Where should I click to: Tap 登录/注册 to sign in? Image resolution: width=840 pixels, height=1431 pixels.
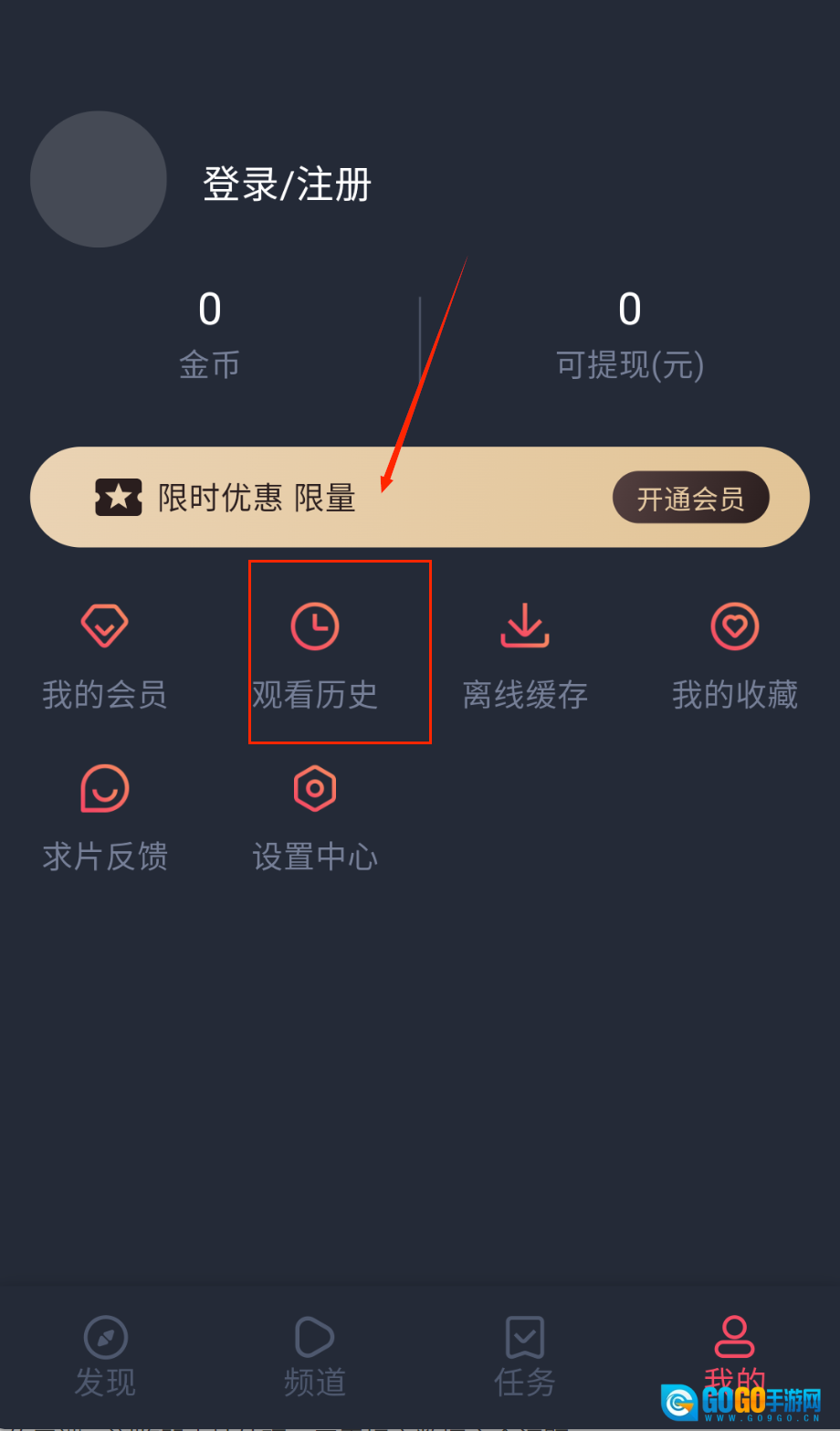(287, 184)
